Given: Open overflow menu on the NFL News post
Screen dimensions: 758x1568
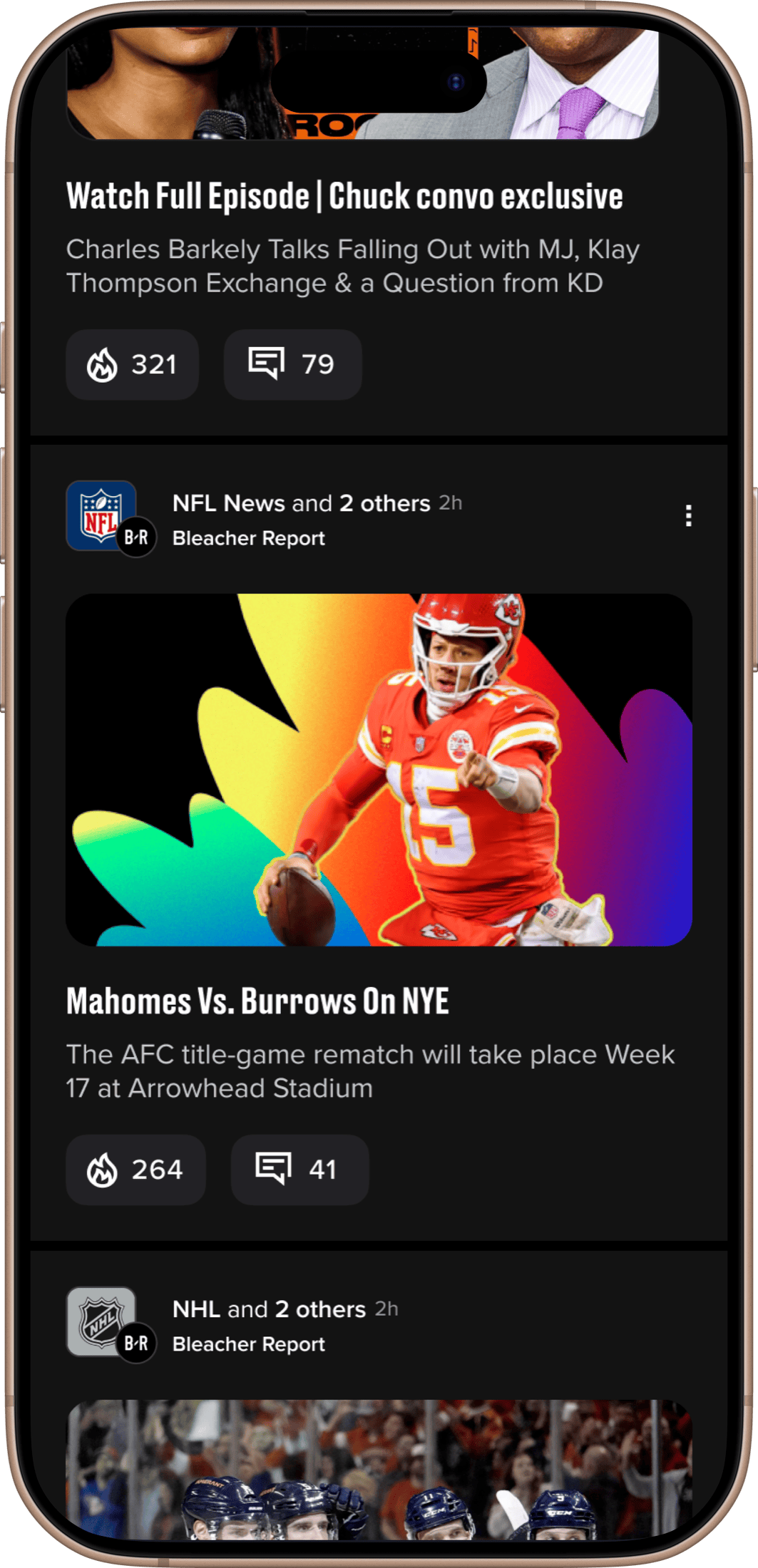Looking at the screenshot, I should click(688, 515).
